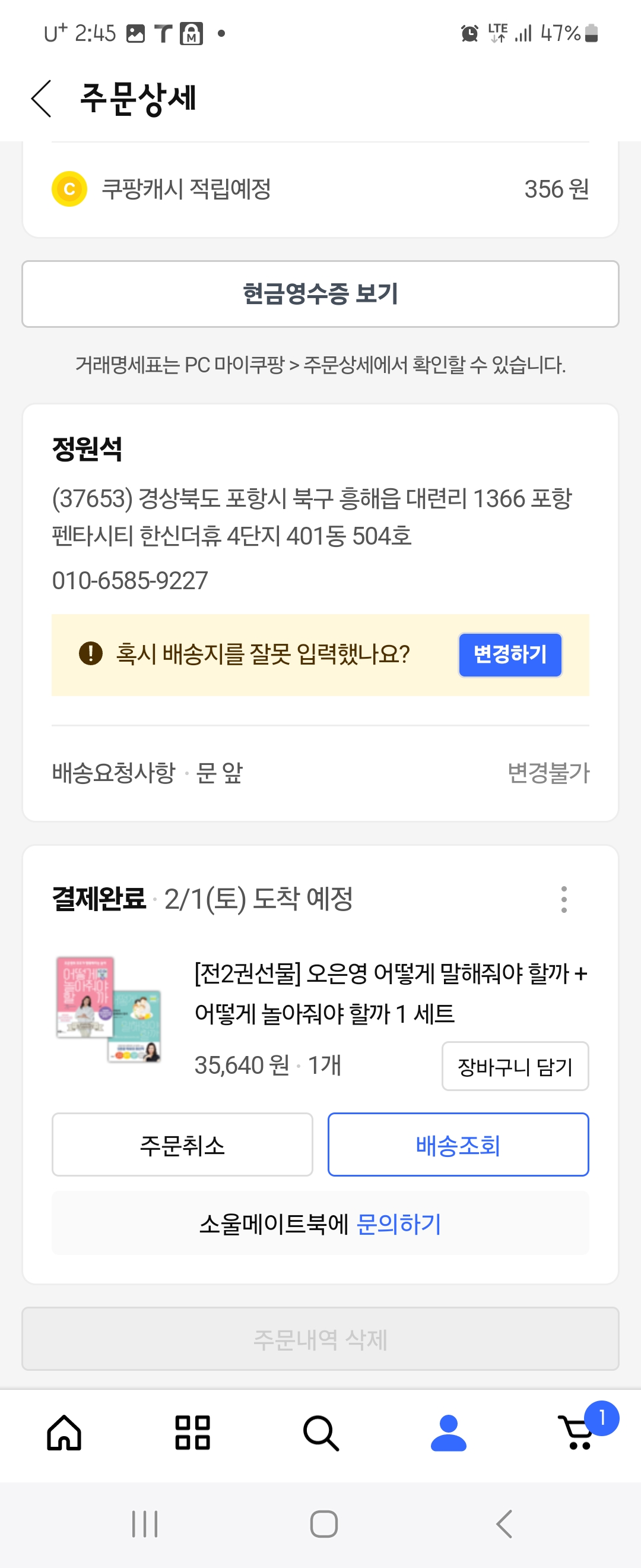This screenshot has height=1568, width=641.
Task: Go back from the 주문상세 page
Action: click(x=42, y=98)
